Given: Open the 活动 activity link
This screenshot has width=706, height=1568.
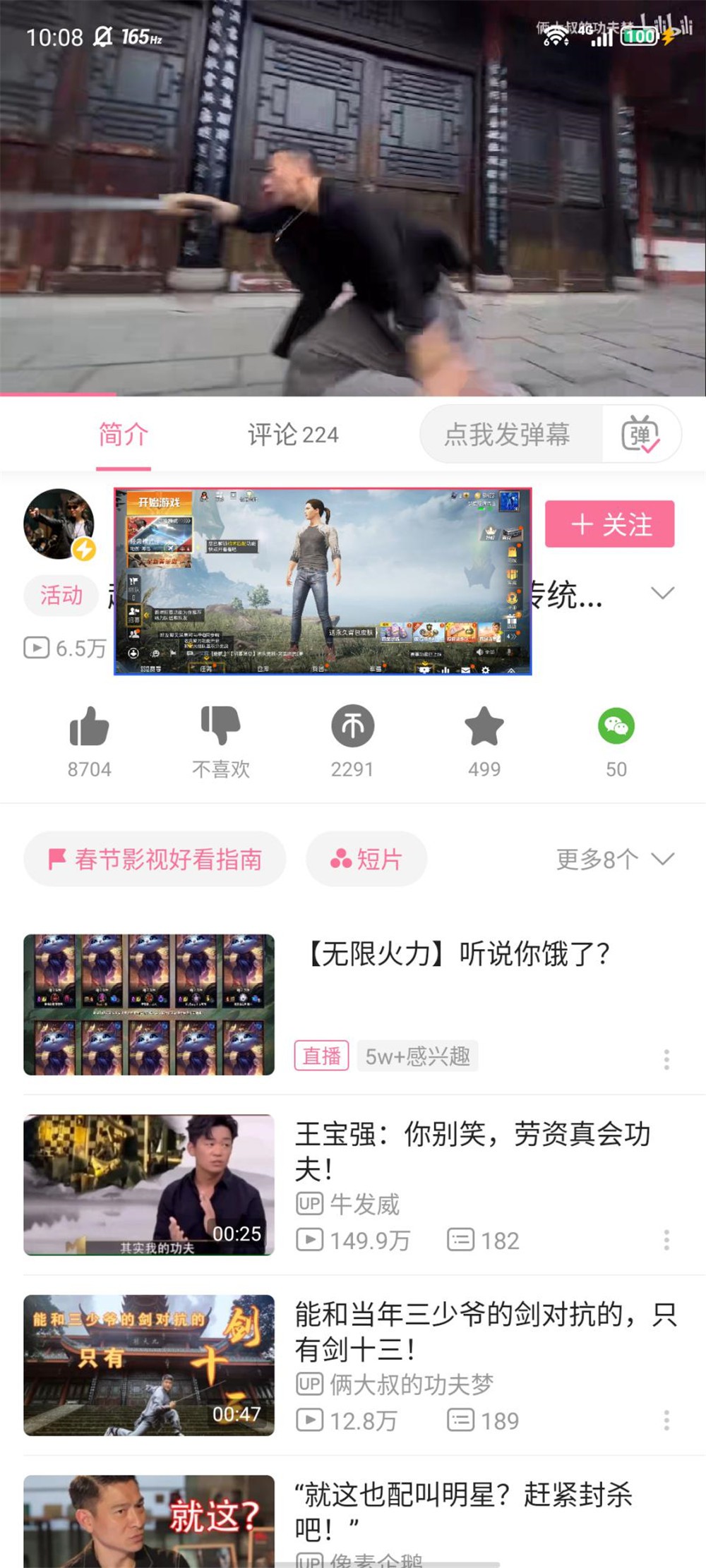Looking at the screenshot, I should 60,595.
